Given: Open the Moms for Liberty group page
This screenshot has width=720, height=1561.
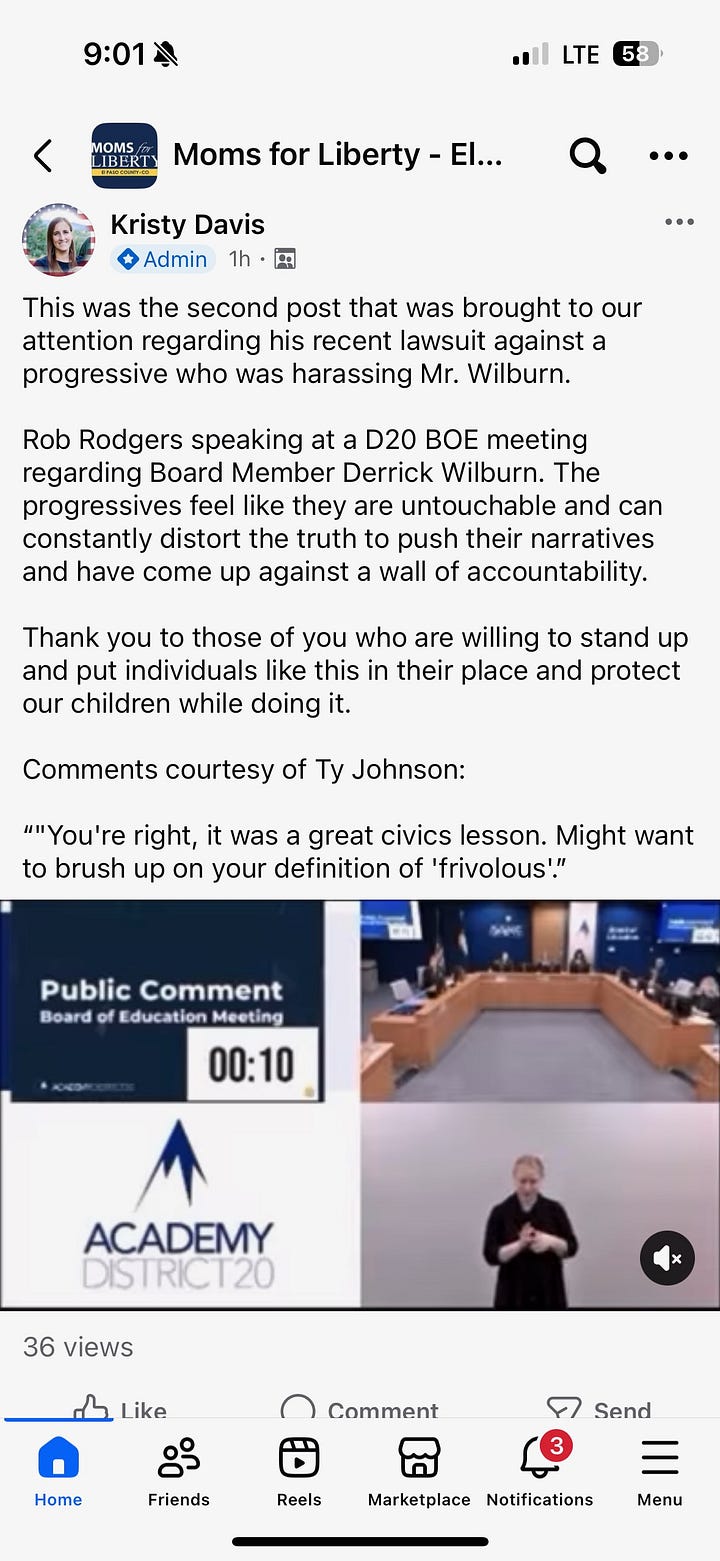Looking at the screenshot, I should tap(337, 155).
